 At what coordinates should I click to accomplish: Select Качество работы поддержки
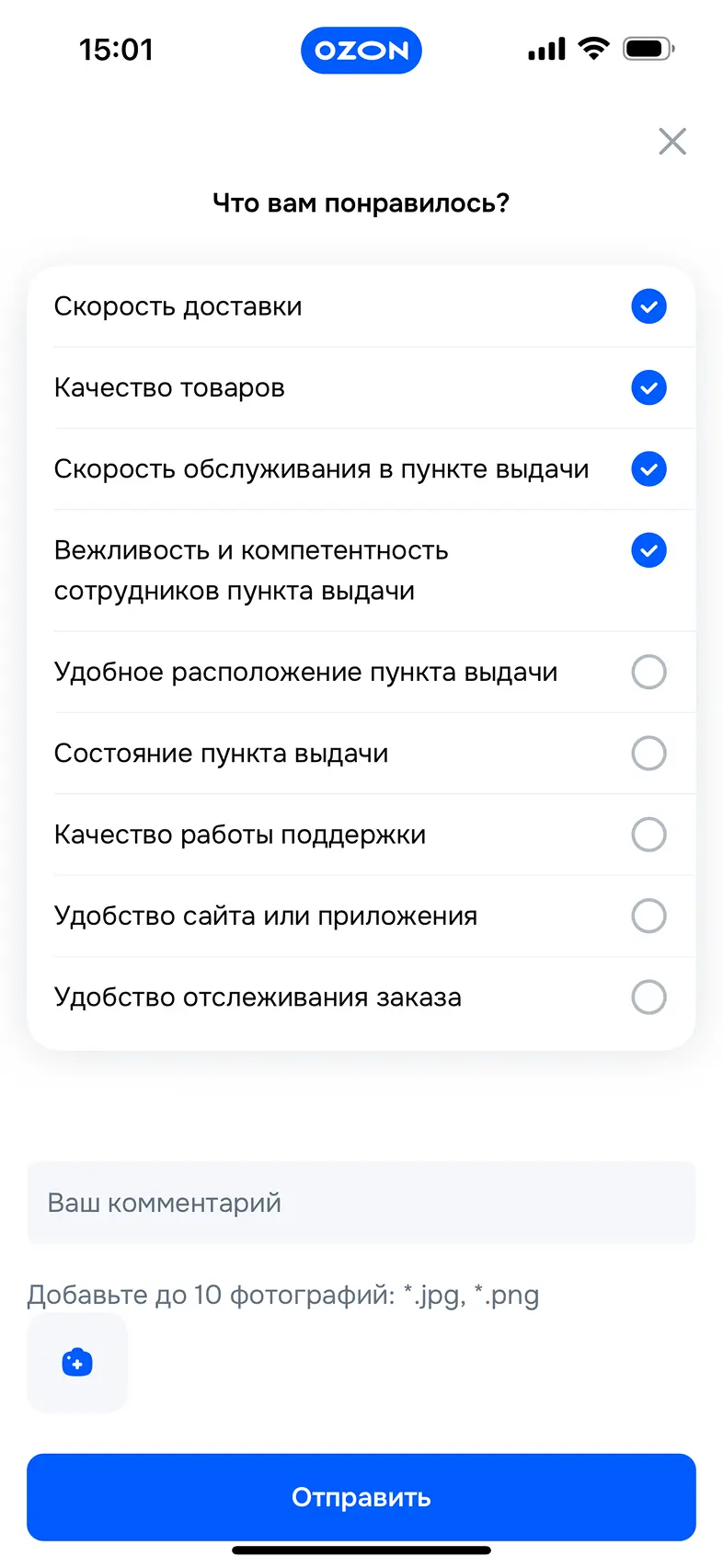point(648,835)
